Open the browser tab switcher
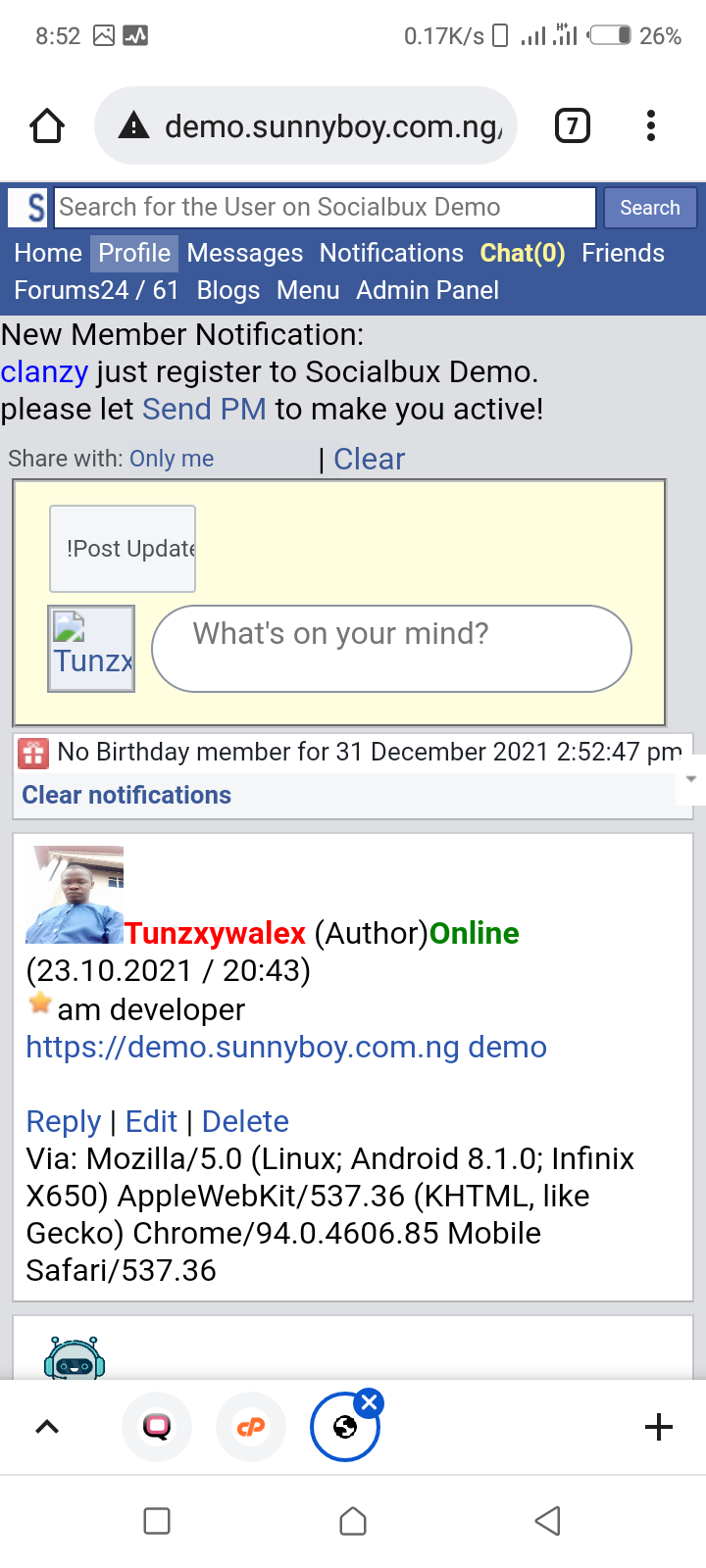Screen dimensions: 706x1568 (x=573, y=125)
